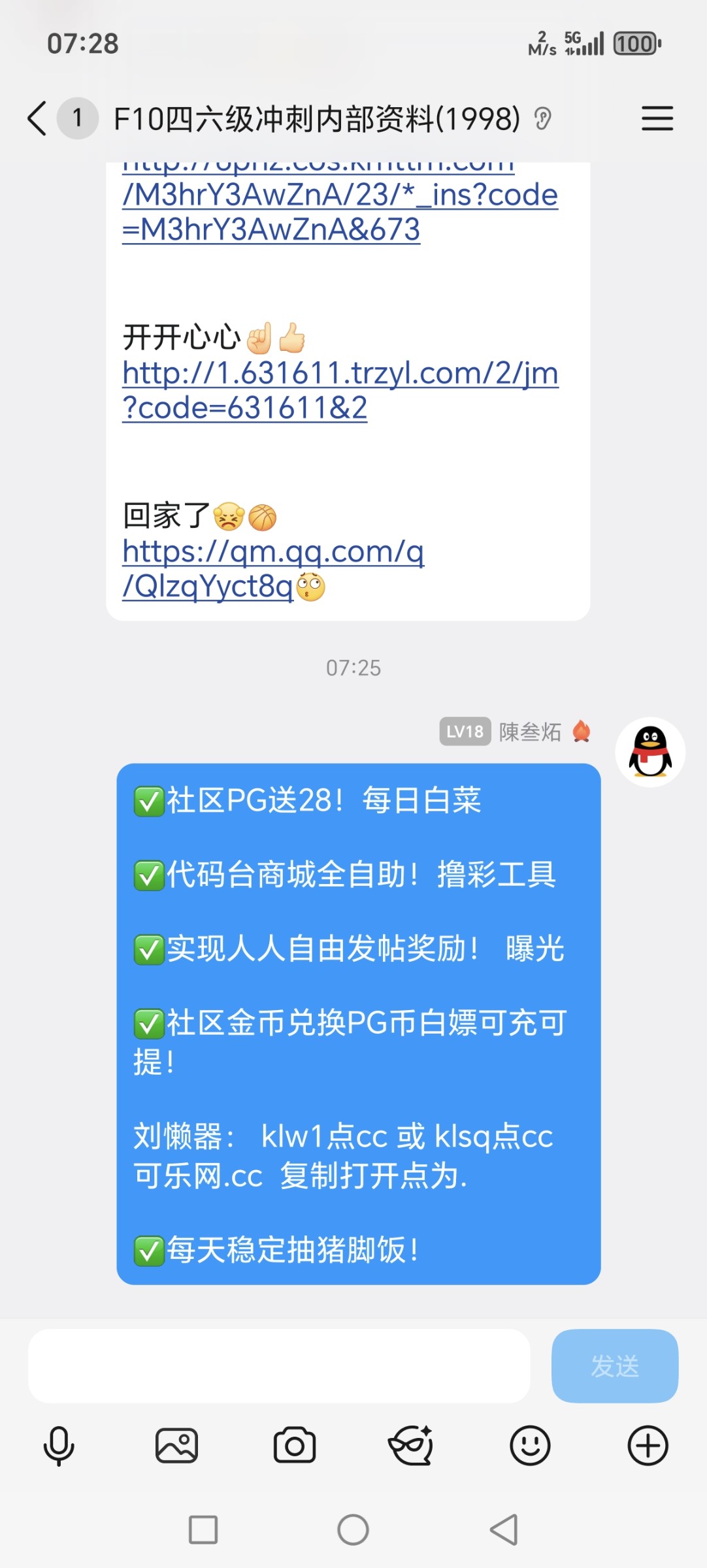This screenshot has width=707, height=1568.
Task: Tap the LV18 level badge
Action: pyautogui.click(x=464, y=732)
